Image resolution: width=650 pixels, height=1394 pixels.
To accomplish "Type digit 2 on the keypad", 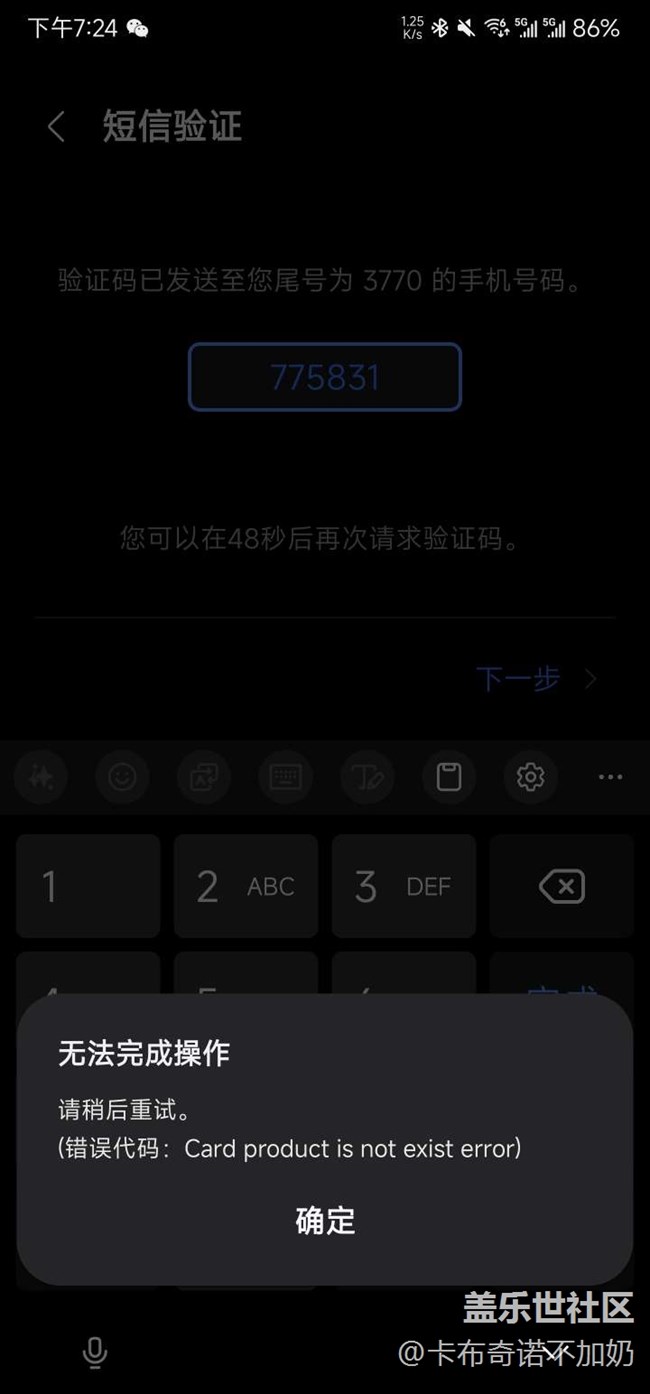I will (x=246, y=886).
